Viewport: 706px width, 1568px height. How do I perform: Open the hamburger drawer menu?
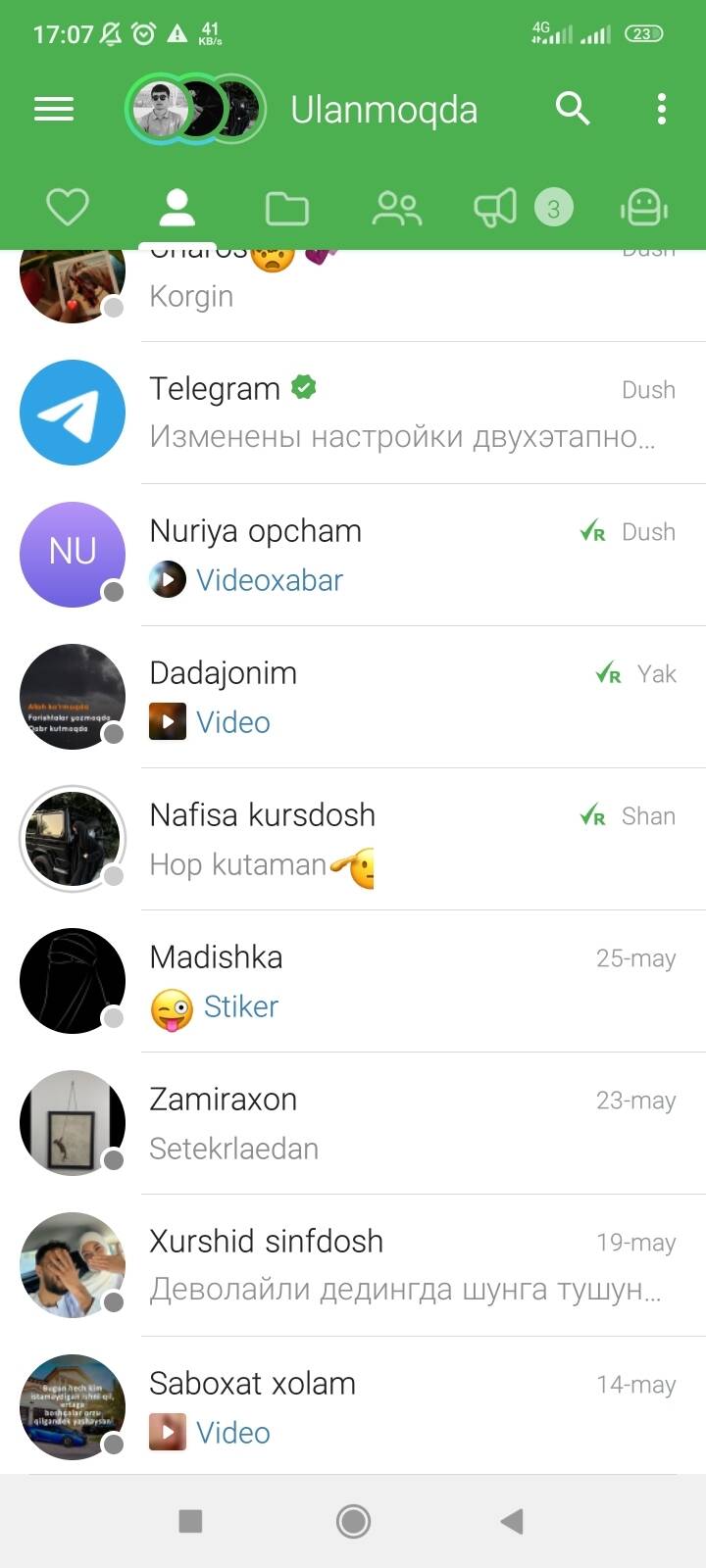click(x=54, y=109)
